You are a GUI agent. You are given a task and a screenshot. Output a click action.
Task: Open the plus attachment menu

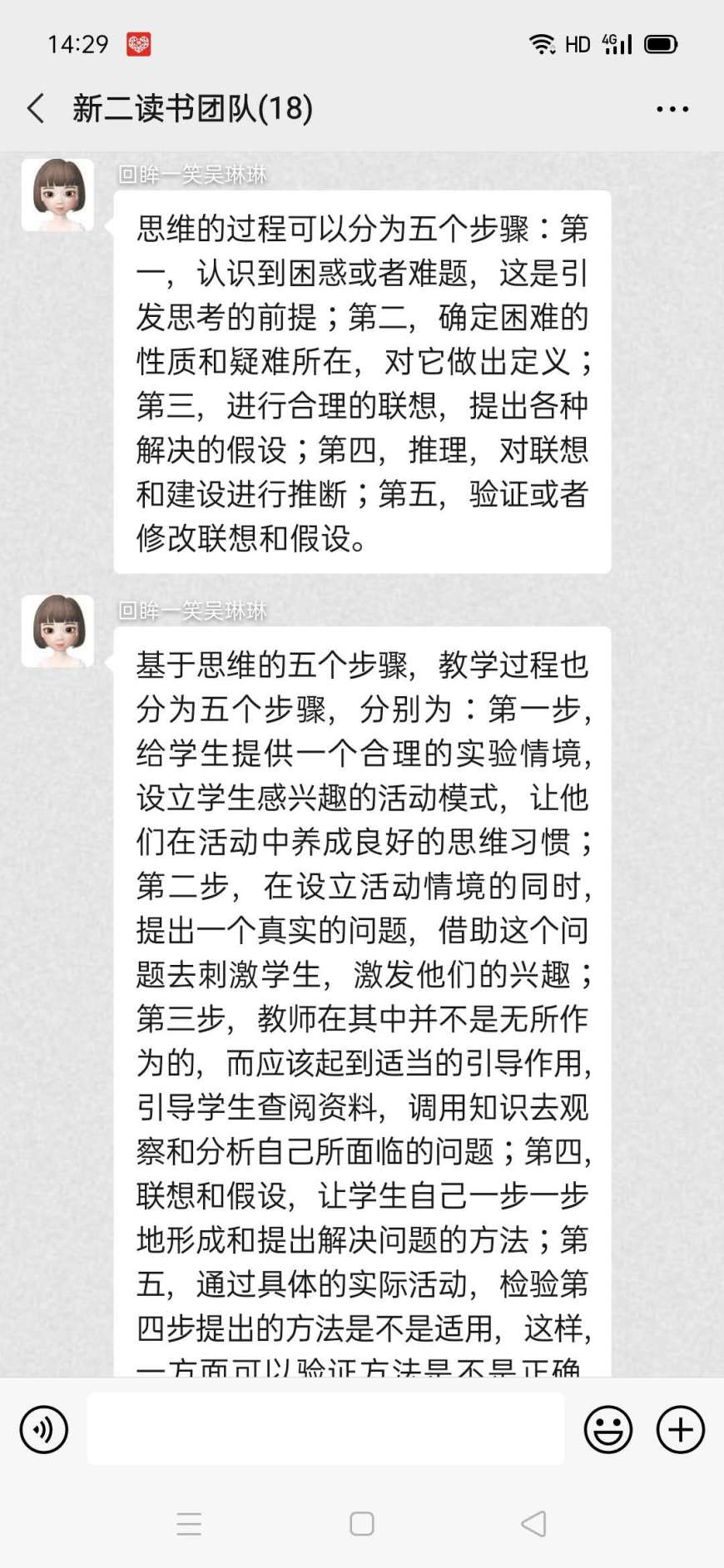point(681,1429)
